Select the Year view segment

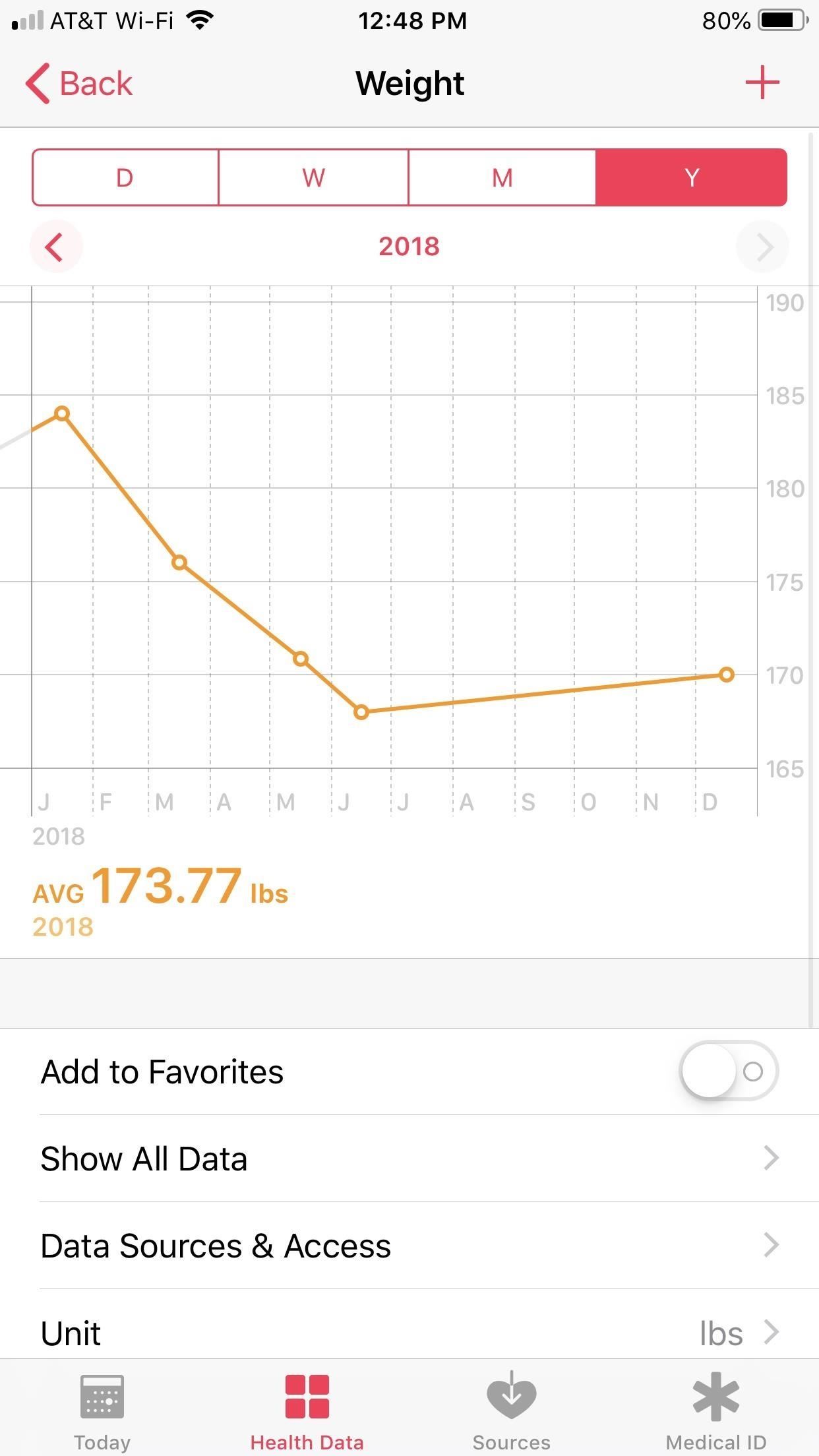691,177
